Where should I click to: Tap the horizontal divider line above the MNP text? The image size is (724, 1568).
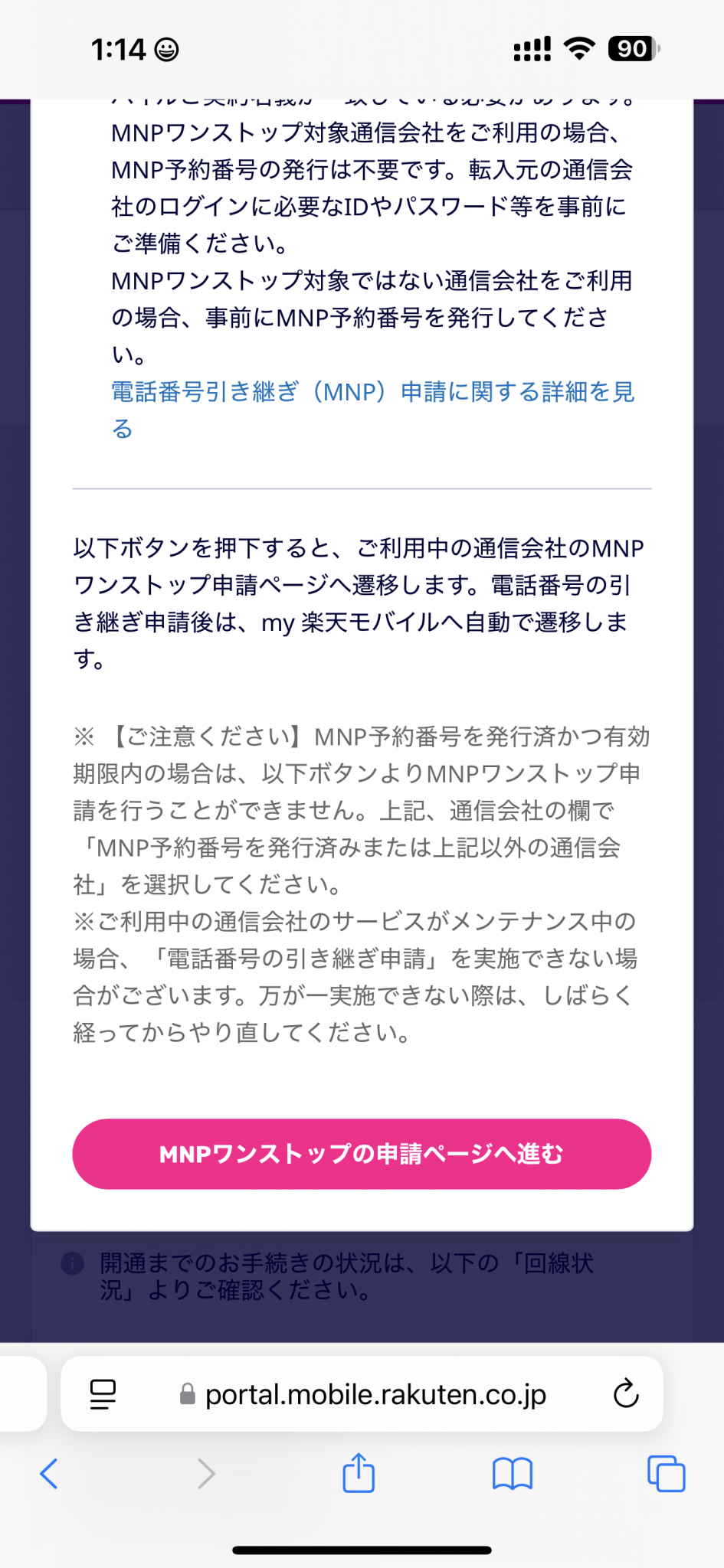tap(360, 488)
